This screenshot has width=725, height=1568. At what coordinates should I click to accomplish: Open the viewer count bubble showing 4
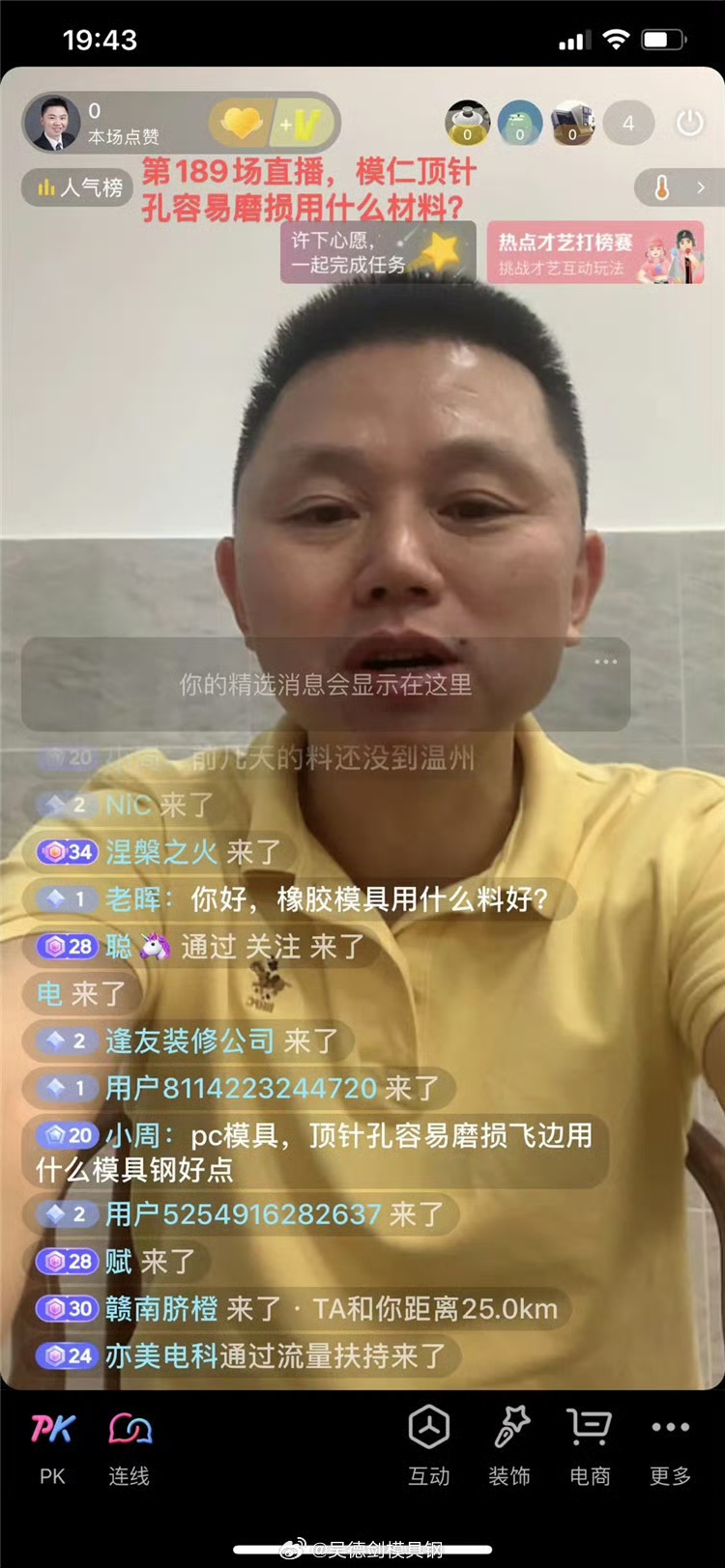click(x=628, y=124)
